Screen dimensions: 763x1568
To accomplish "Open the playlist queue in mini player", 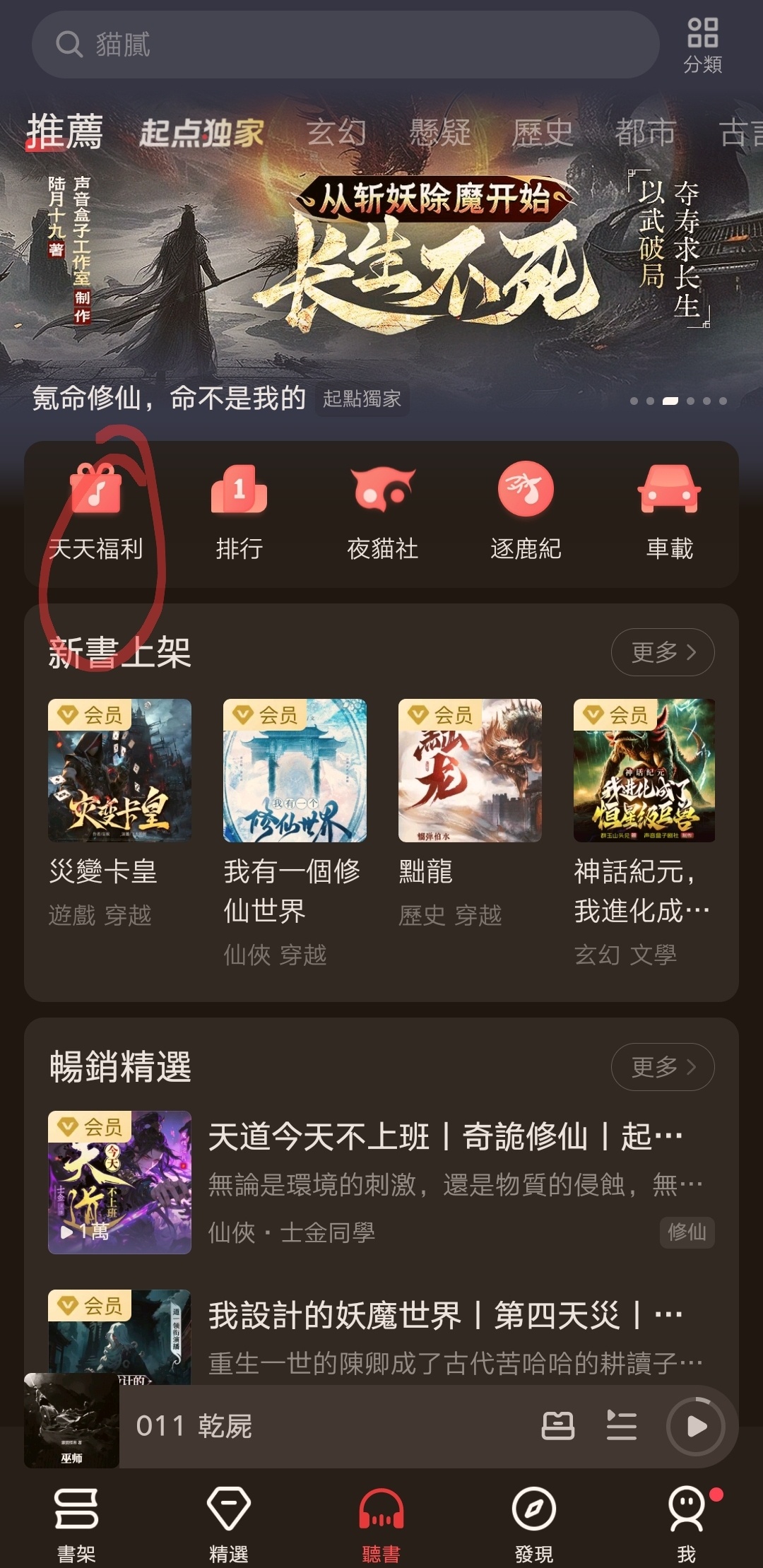I will click(622, 1426).
